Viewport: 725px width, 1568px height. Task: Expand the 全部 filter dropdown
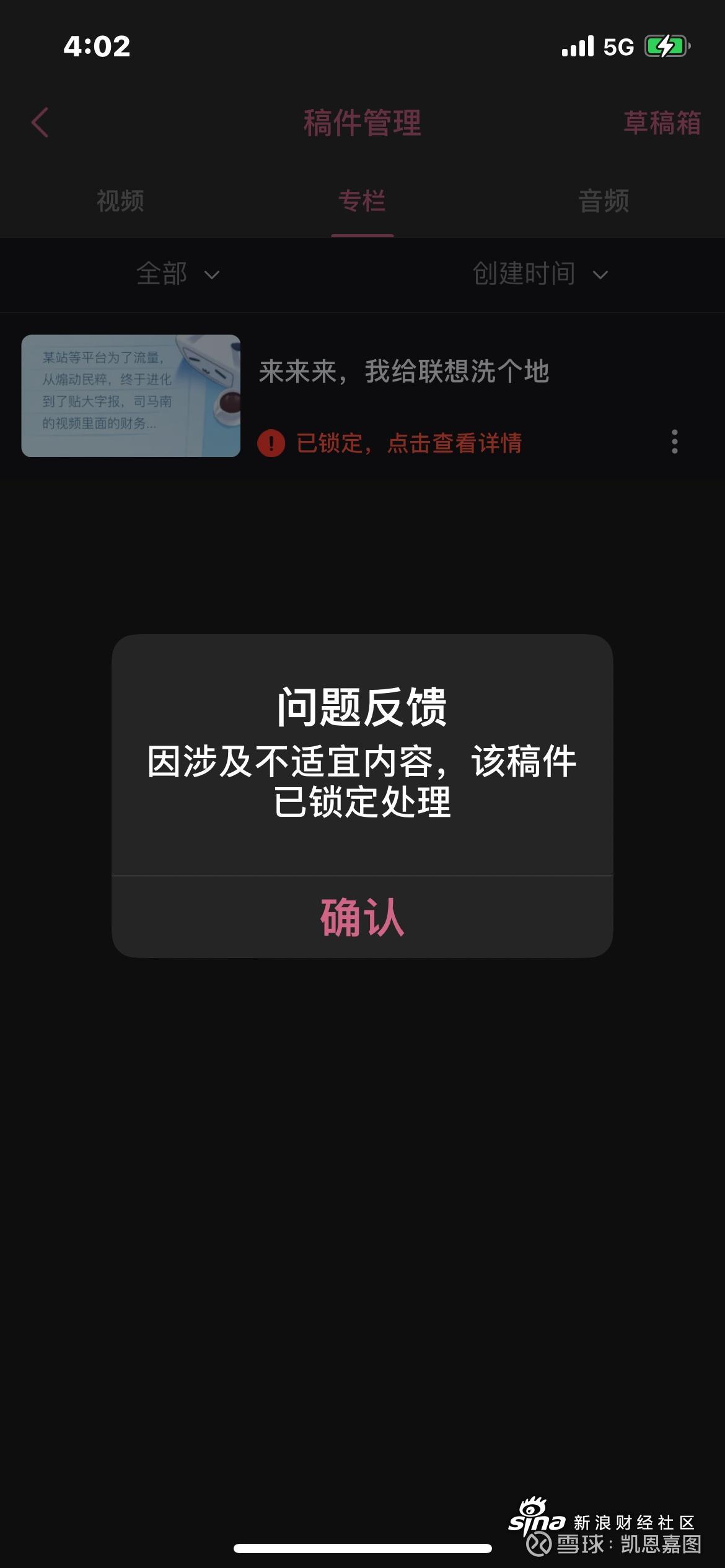pos(178,274)
